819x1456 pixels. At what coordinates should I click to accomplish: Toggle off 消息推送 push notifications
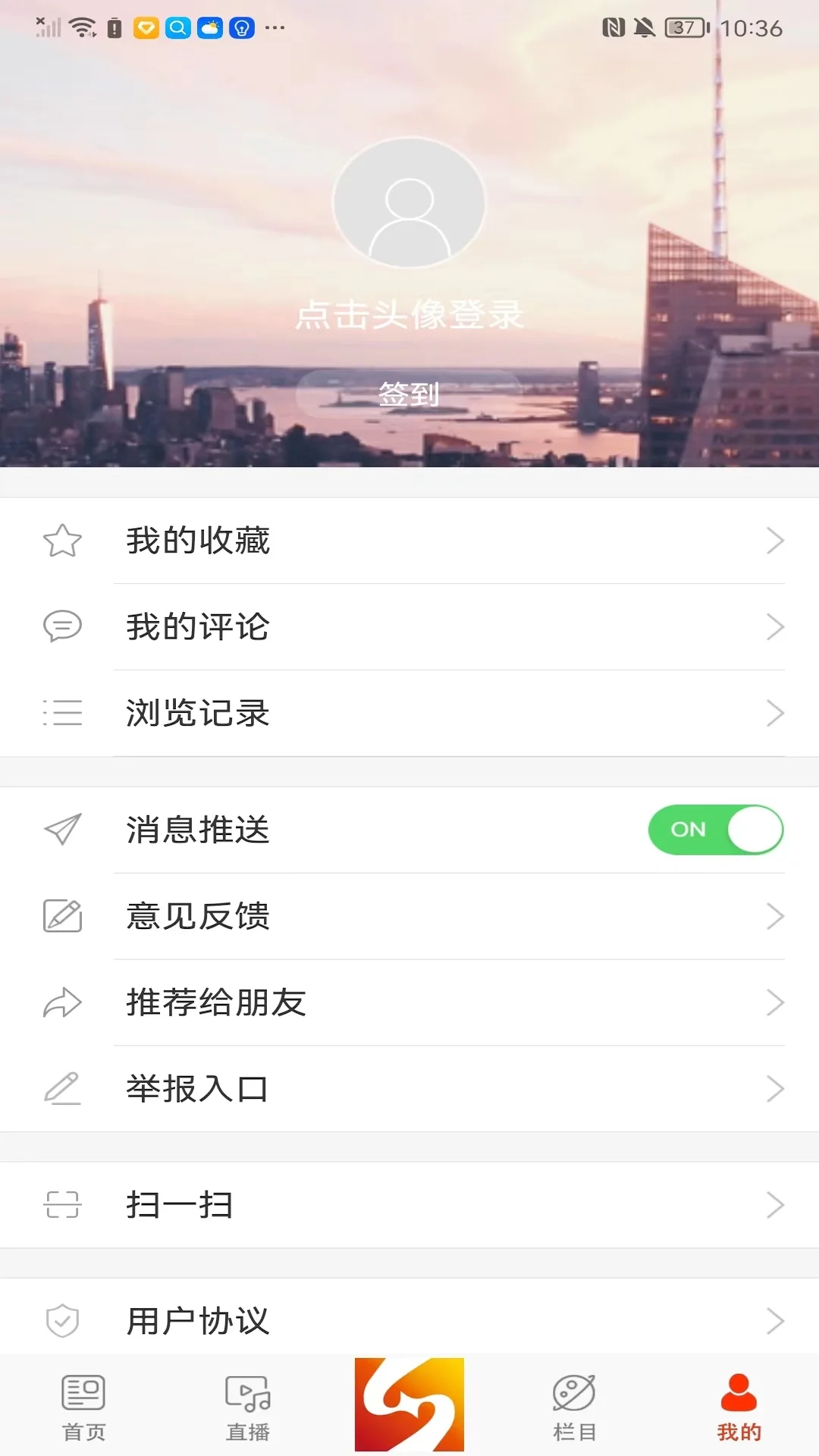tap(715, 830)
